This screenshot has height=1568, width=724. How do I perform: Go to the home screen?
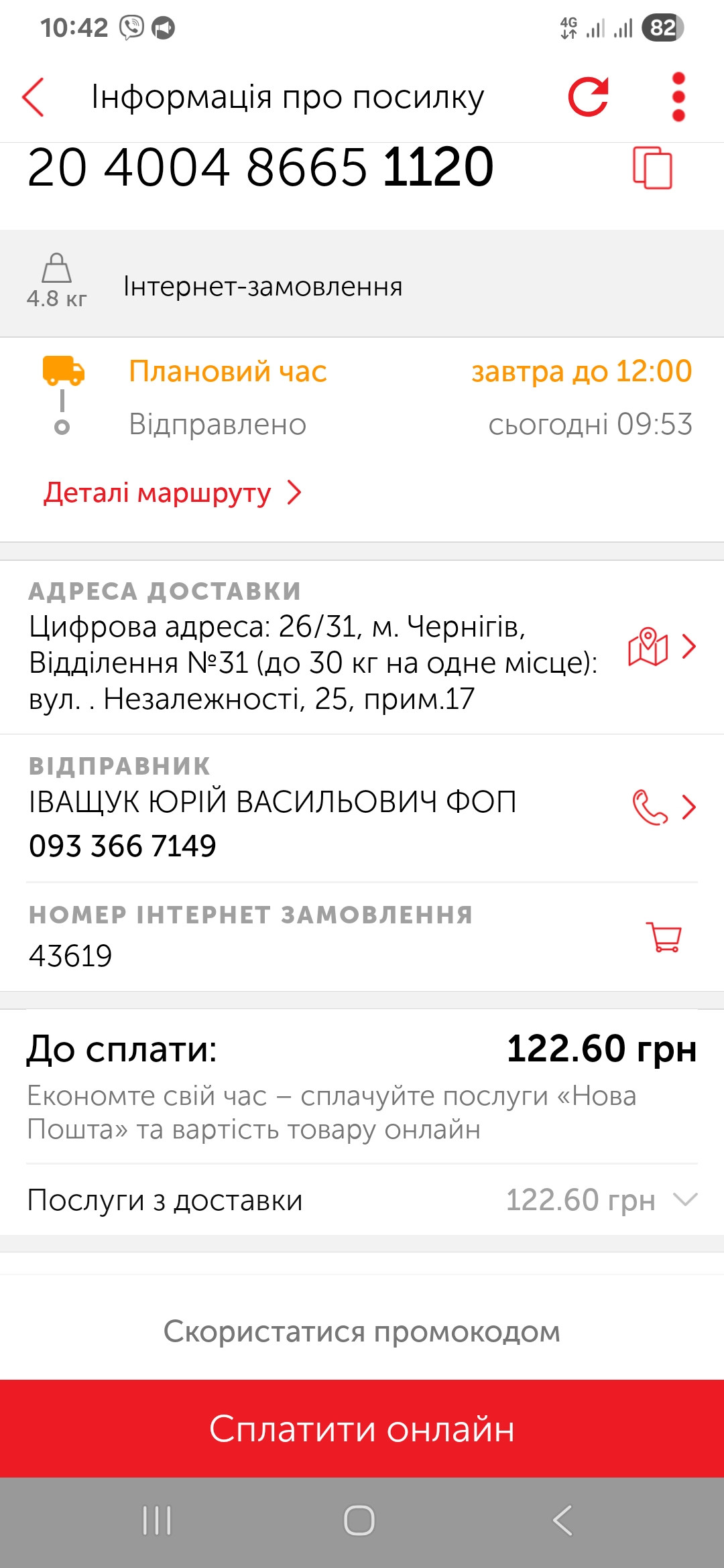tap(359, 1520)
